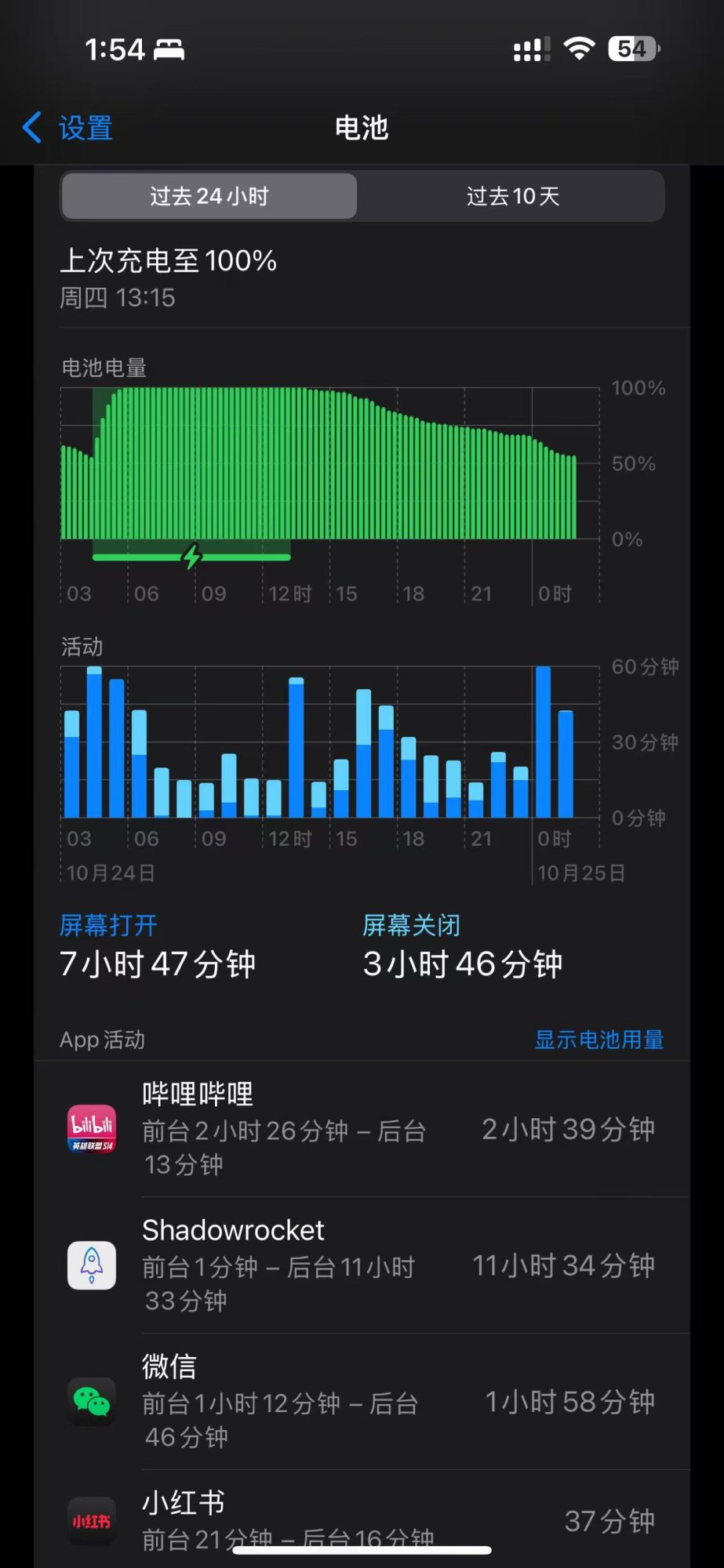The height and width of the screenshot is (1568, 724).
Task: Switch to 过去10天 view
Action: [512, 196]
